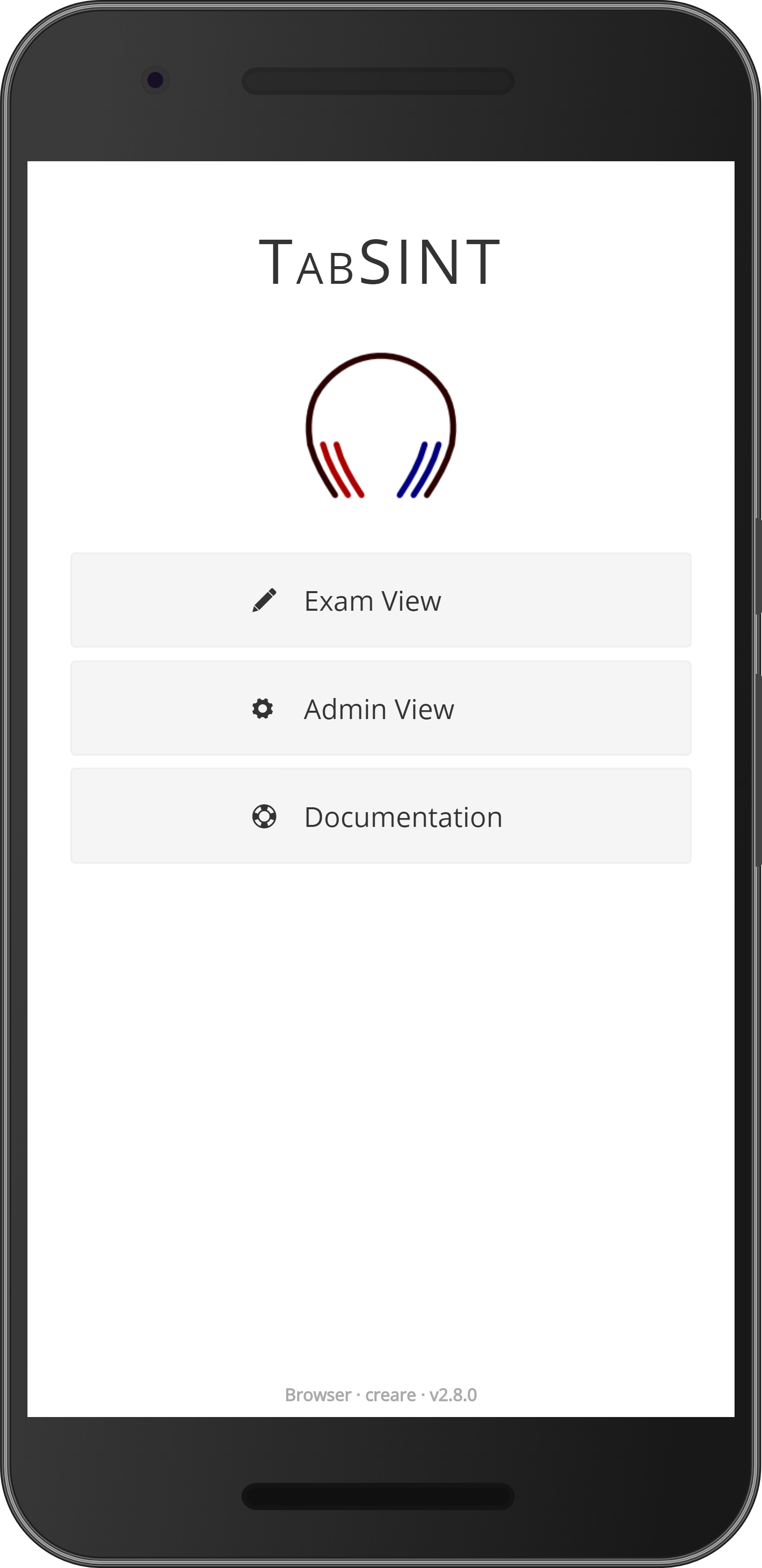762x1568 pixels.
Task: Open the Exam View
Action: tap(381, 600)
